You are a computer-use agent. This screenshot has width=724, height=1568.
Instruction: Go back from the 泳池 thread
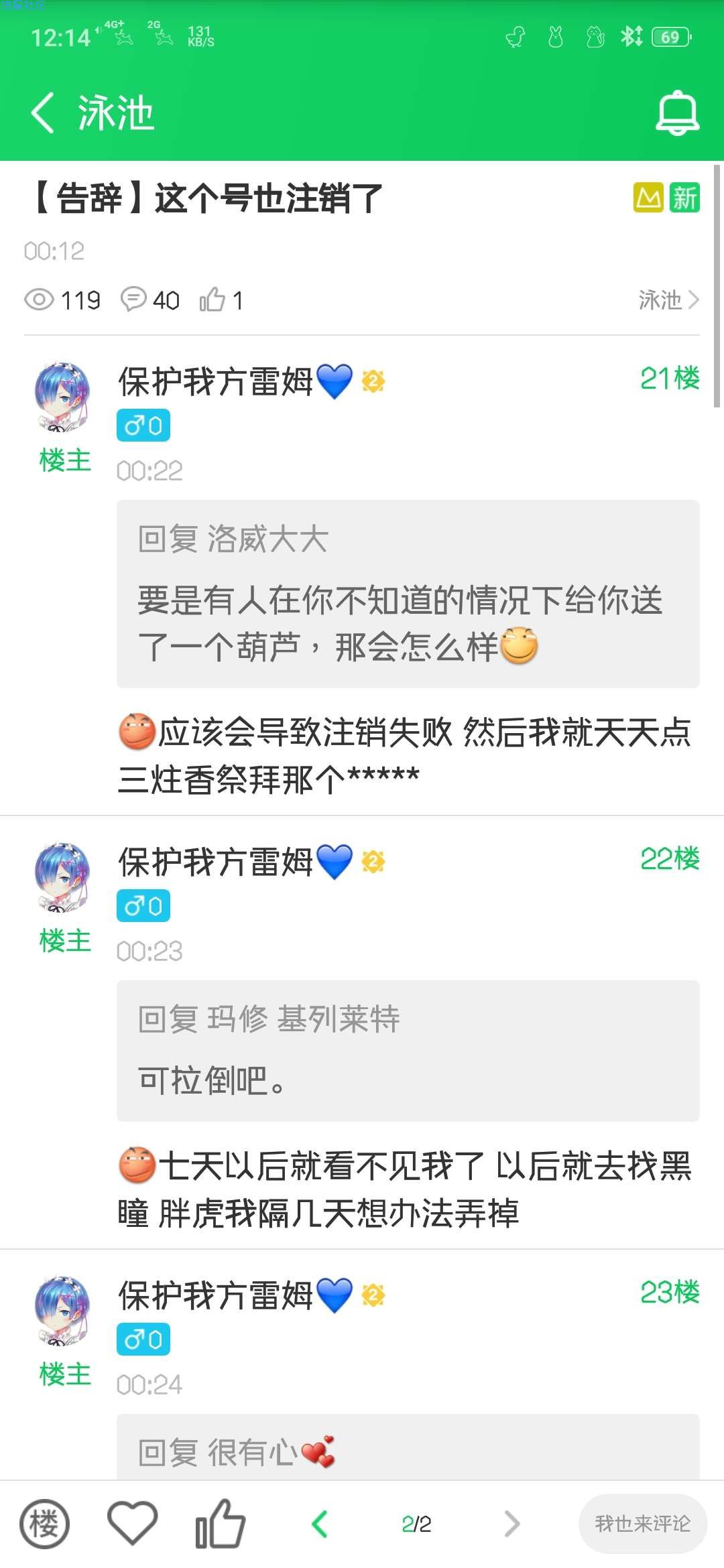click(43, 113)
